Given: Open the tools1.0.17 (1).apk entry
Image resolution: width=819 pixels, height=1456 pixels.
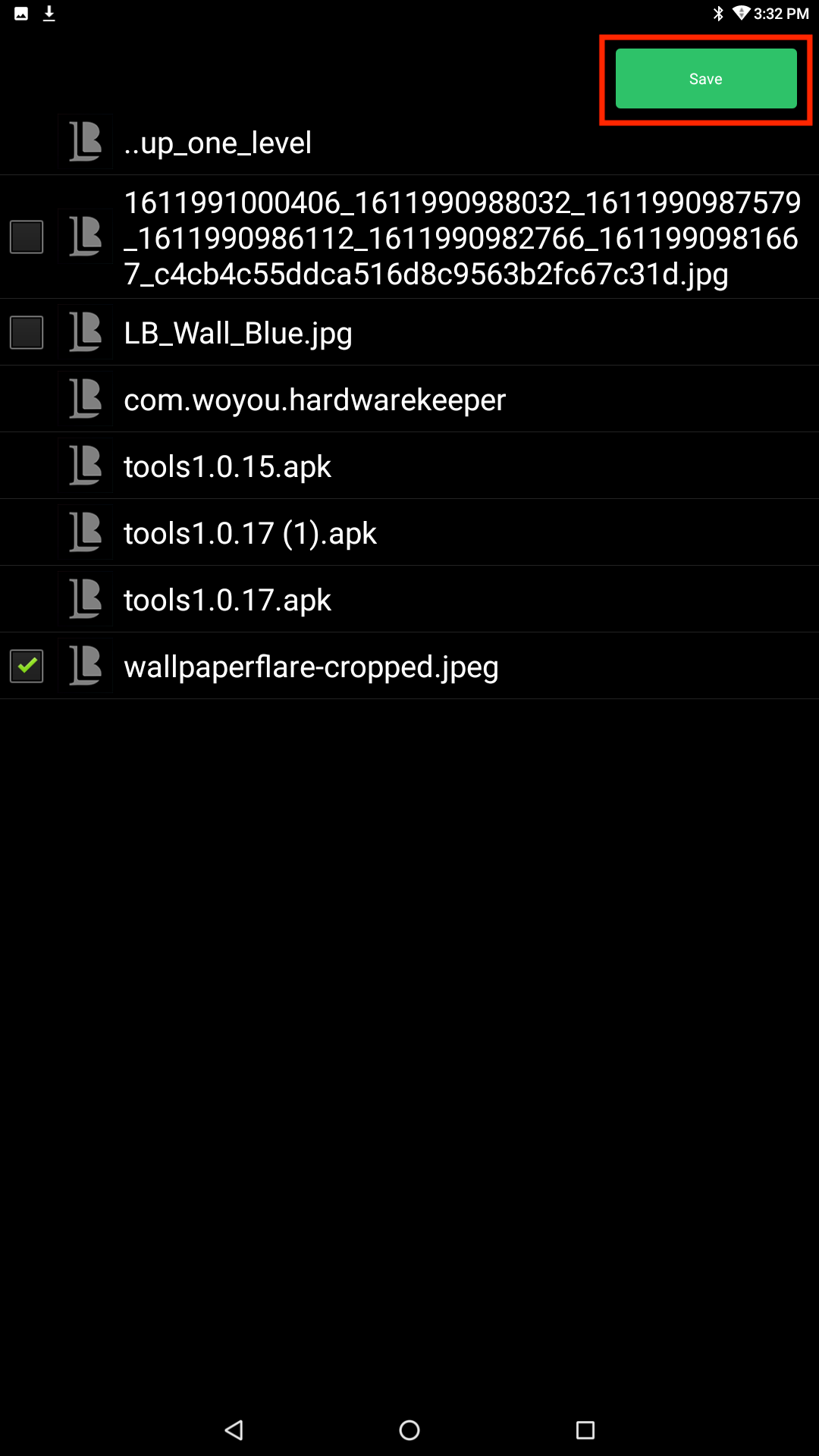Looking at the screenshot, I should coord(250,533).
